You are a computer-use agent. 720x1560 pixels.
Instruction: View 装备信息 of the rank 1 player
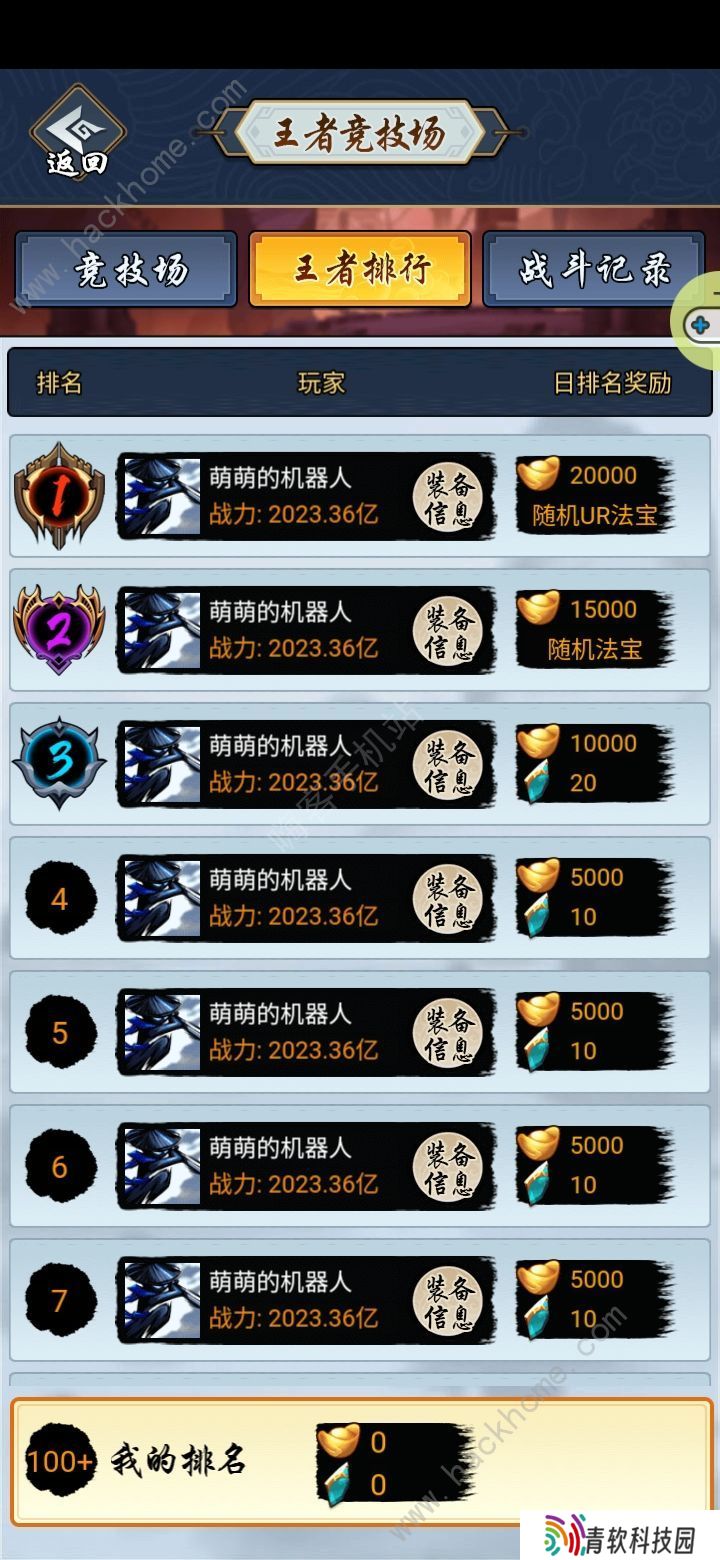pos(448,497)
